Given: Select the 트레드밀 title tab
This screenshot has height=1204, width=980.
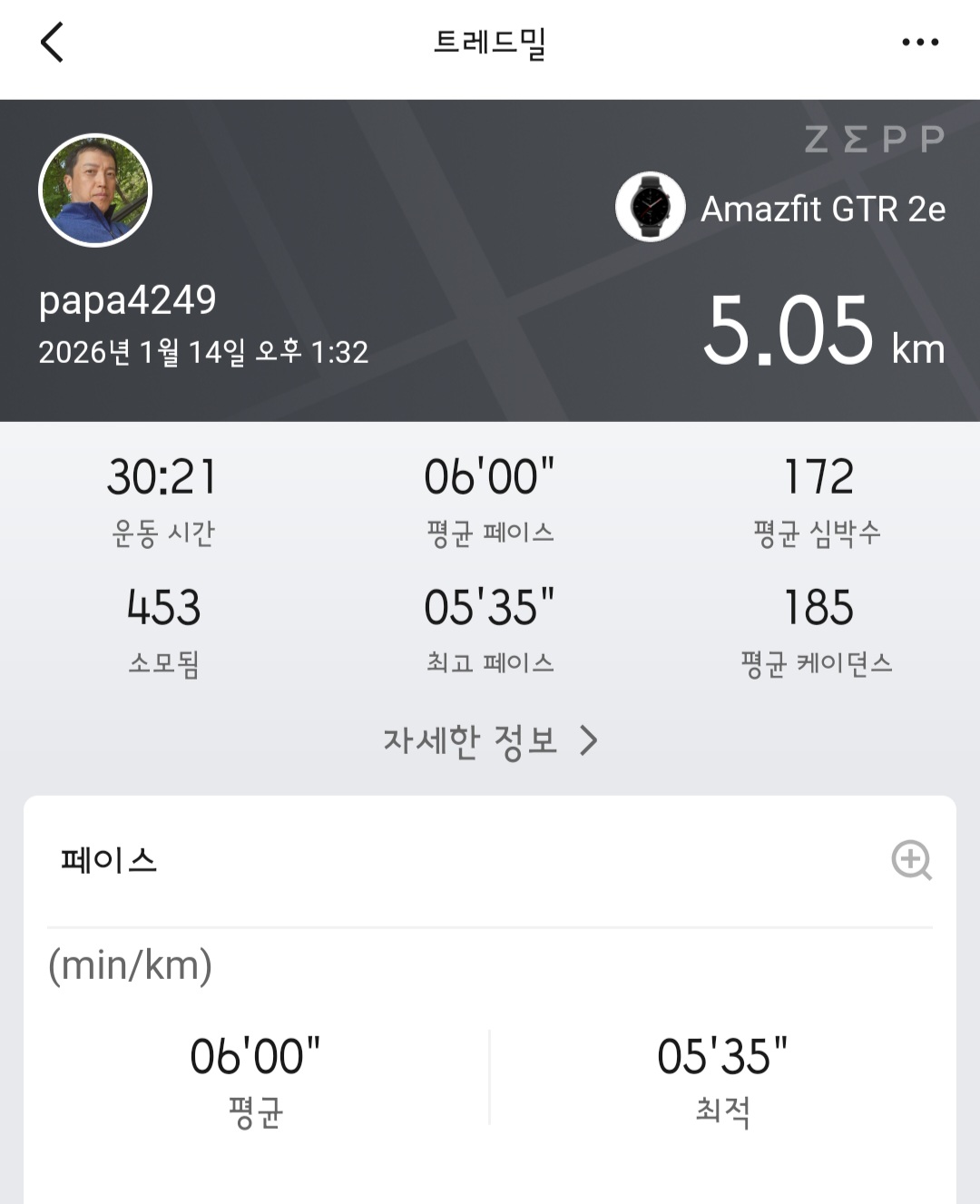Looking at the screenshot, I should pos(487,41).
